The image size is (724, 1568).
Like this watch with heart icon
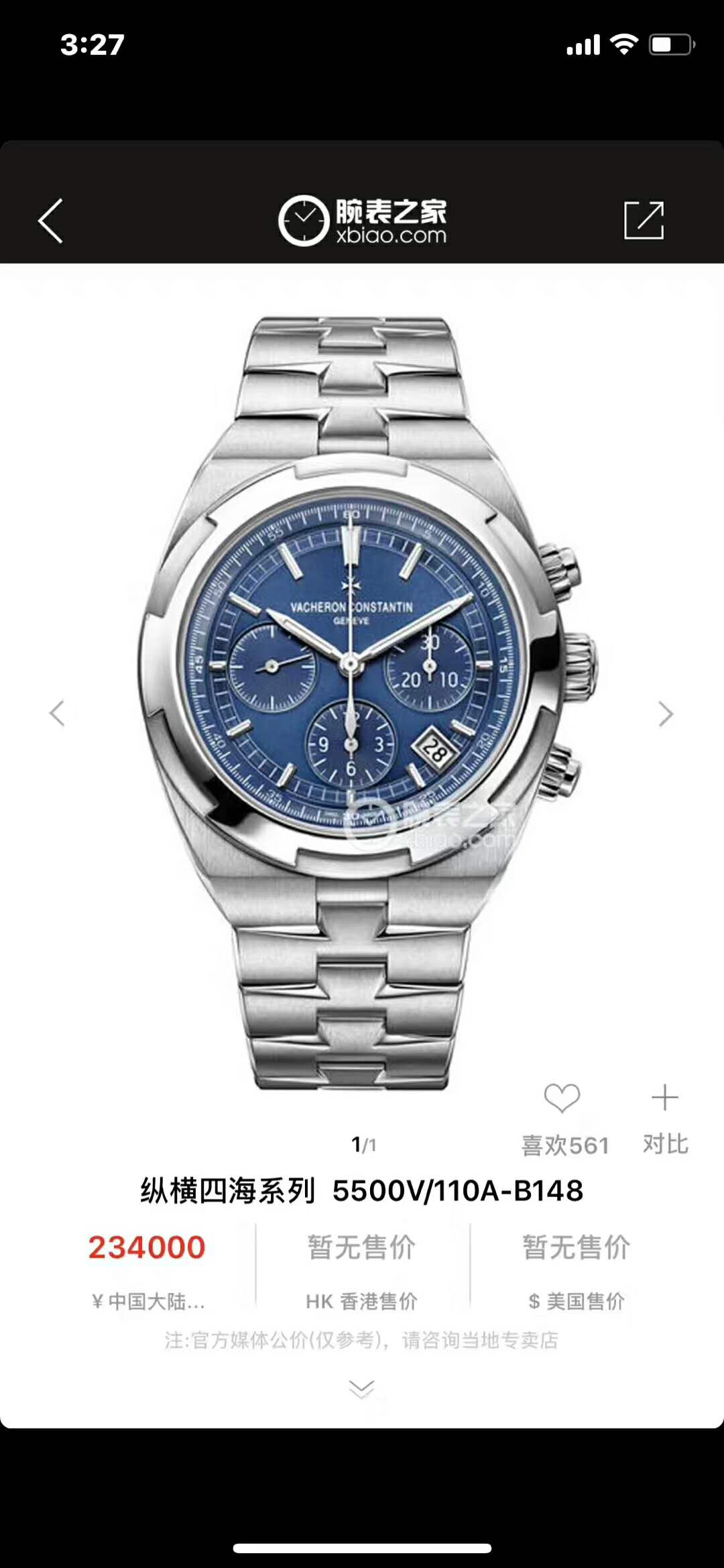(x=562, y=1099)
